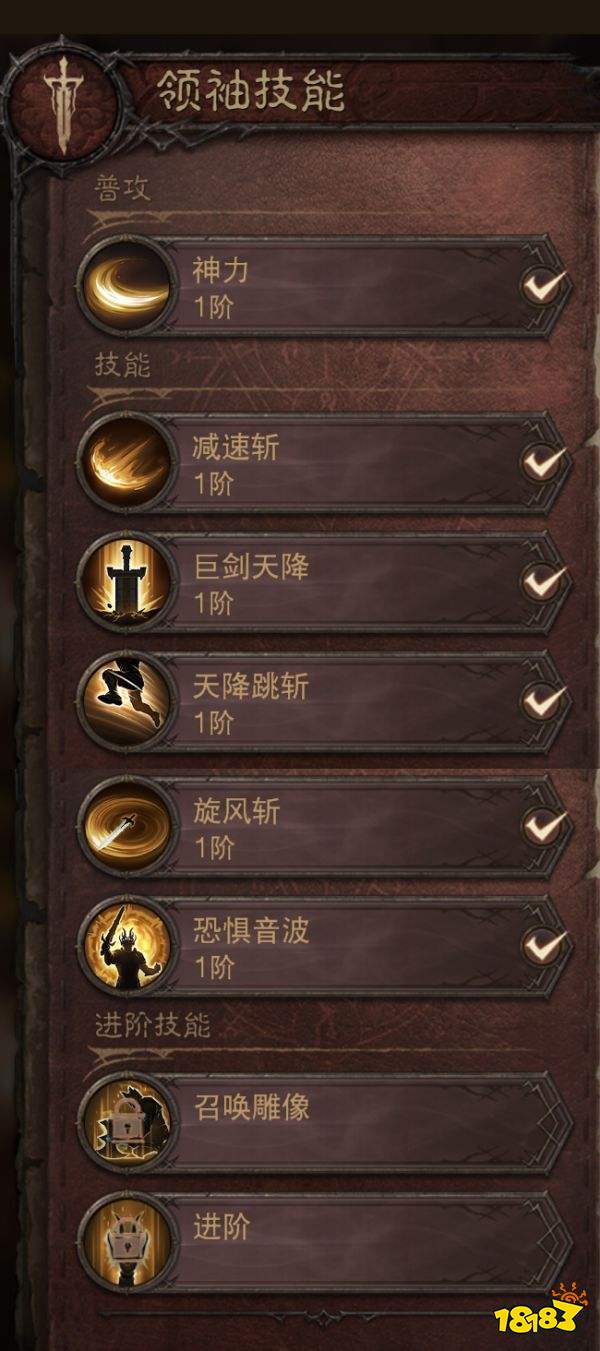This screenshot has height=1351, width=600.
Task: Open the 天降跳斩 skill
Action: [x=330, y=703]
